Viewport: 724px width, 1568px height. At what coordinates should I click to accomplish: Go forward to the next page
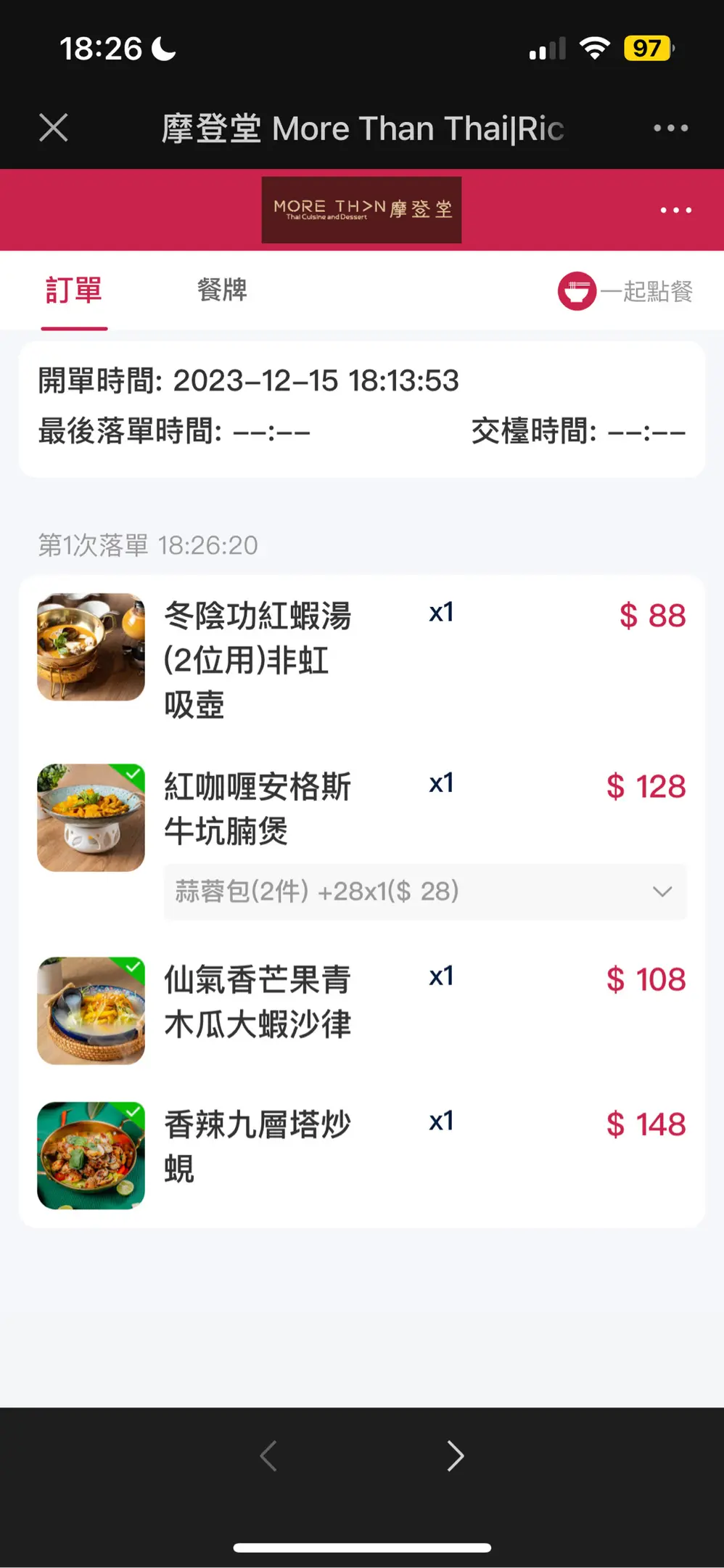pyautogui.click(x=456, y=1455)
